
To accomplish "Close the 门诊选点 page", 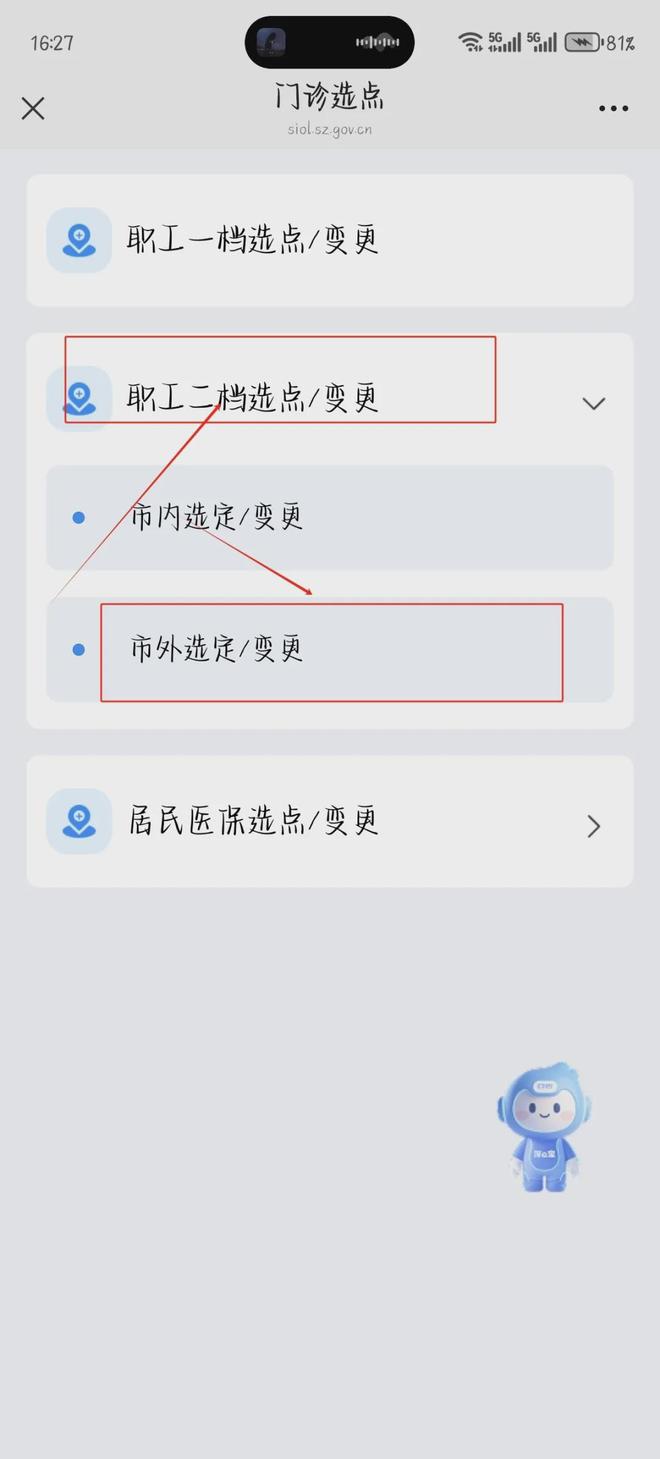I will pyautogui.click(x=33, y=108).
